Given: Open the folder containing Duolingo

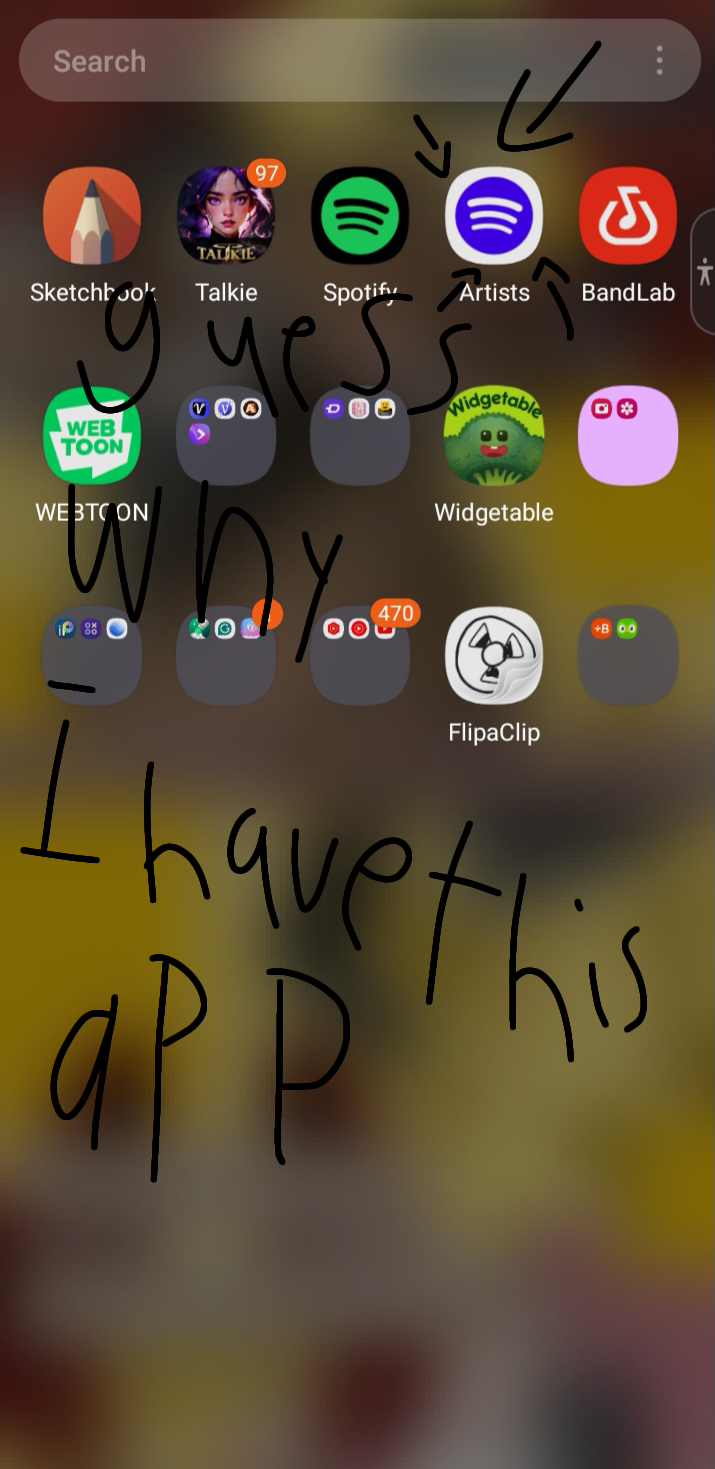Looking at the screenshot, I should [x=628, y=655].
